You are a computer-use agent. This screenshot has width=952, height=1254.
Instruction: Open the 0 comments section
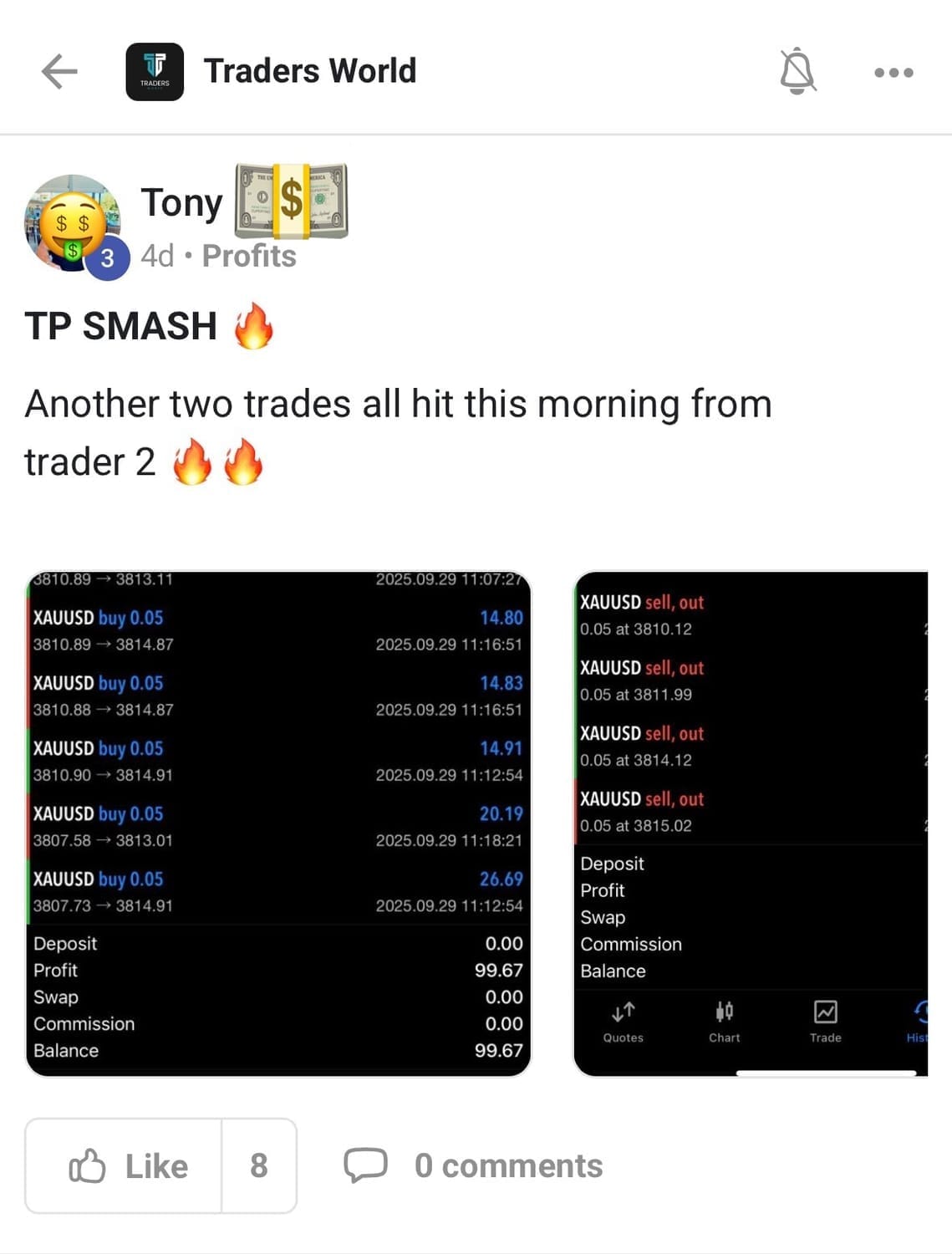tap(473, 1166)
